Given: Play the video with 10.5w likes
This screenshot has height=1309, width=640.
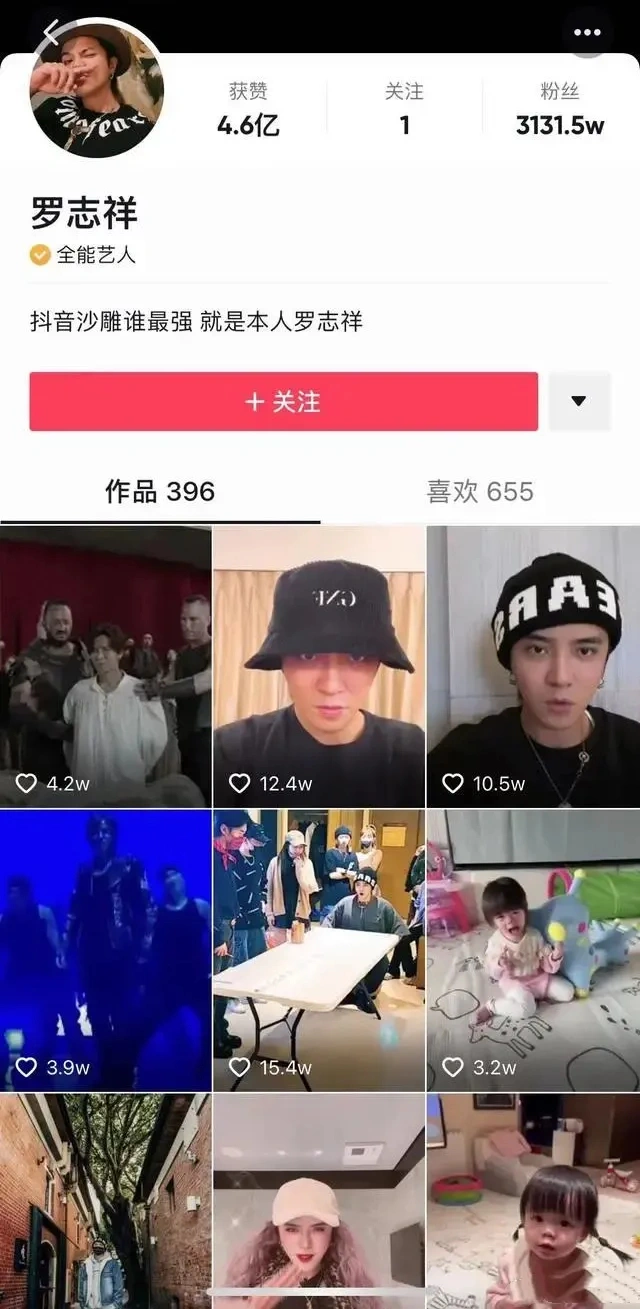Looking at the screenshot, I should point(533,666).
